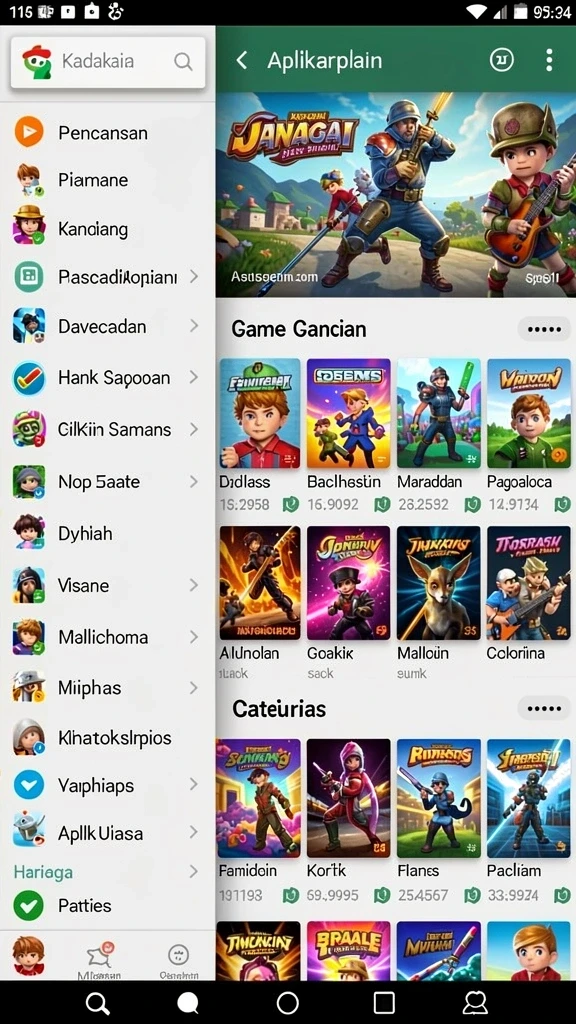Screen dimensions: 576x1024
Task: Tap the Kadakaia search box
Action: [x=108, y=62]
